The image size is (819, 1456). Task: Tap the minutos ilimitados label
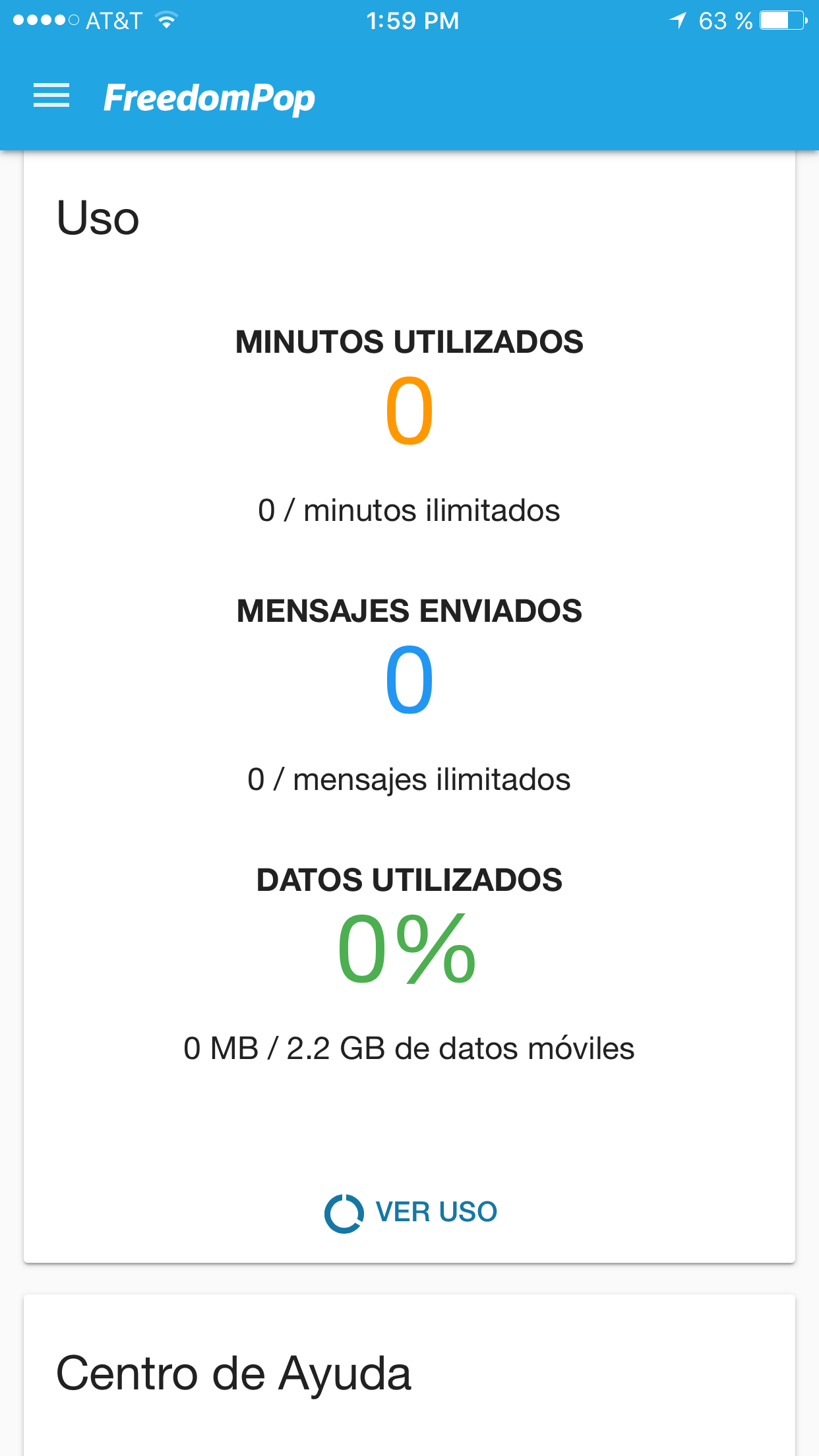pyautogui.click(x=409, y=510)
